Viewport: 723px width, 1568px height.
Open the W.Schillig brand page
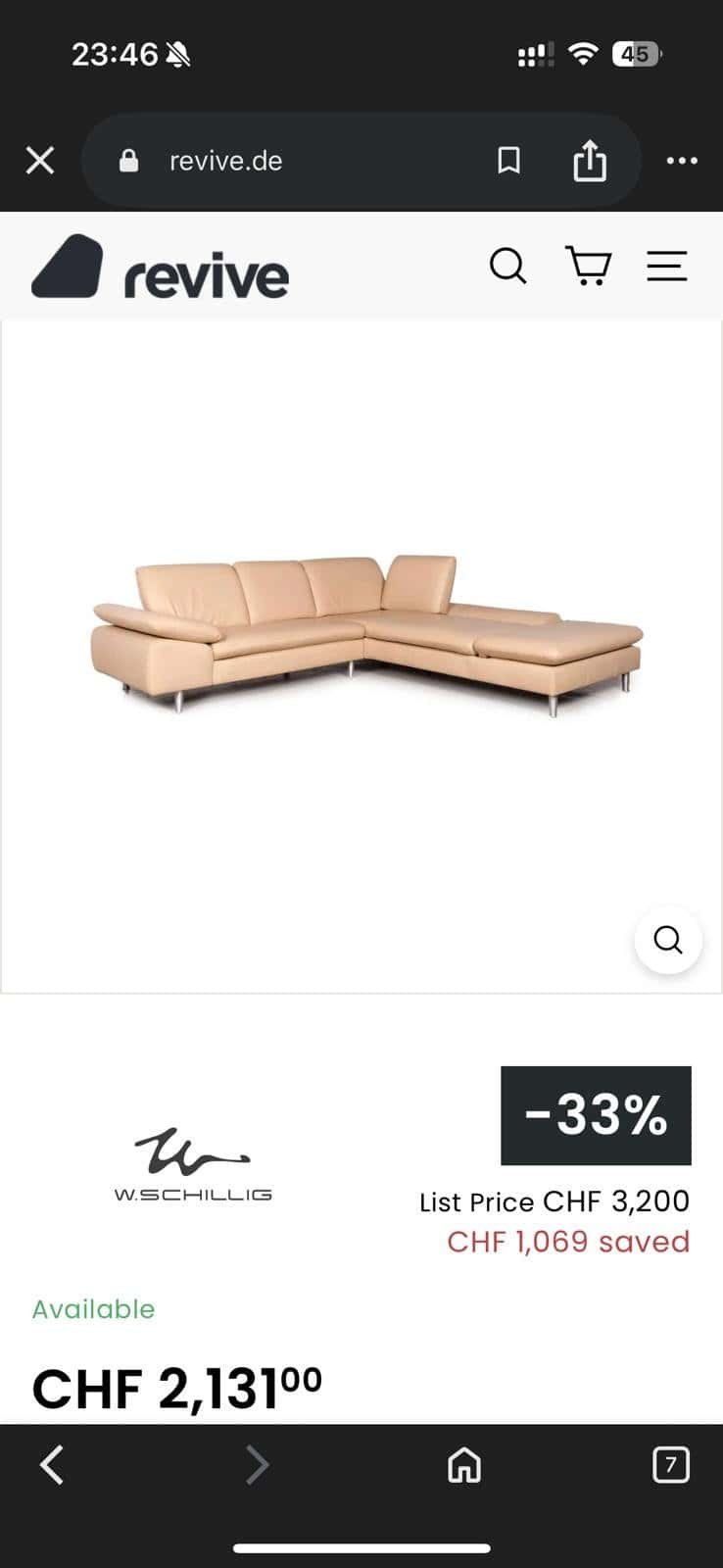pos(193,1164)
